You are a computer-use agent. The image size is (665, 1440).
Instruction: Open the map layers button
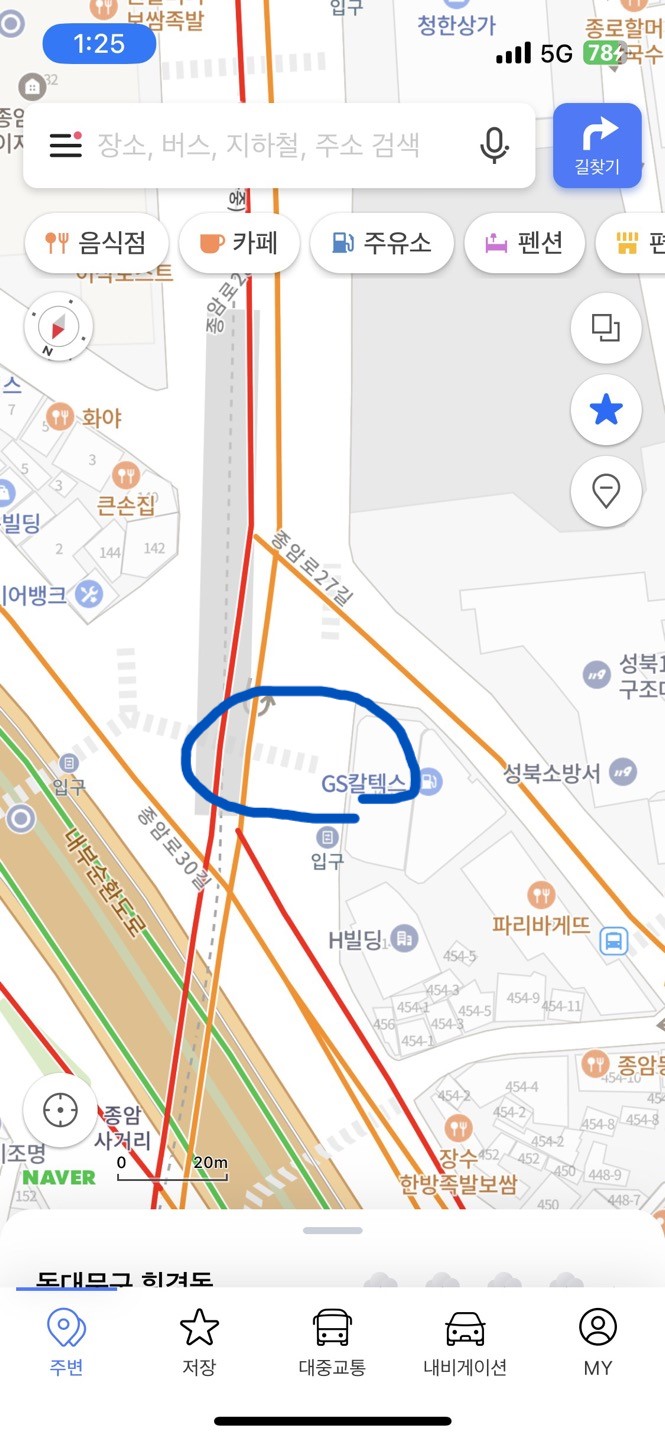coord(606,328)
